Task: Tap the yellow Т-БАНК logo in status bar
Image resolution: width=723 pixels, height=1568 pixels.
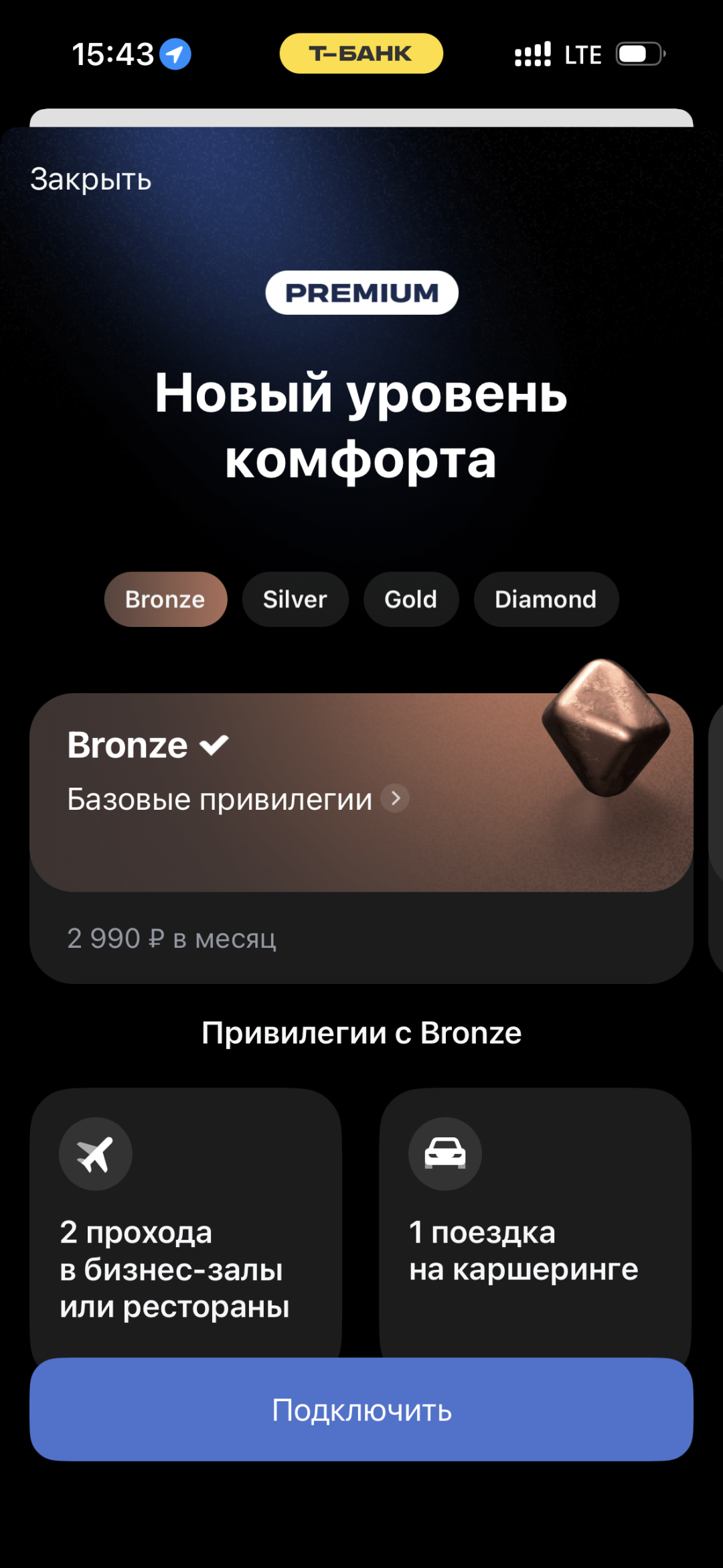Action: (360, 53)
